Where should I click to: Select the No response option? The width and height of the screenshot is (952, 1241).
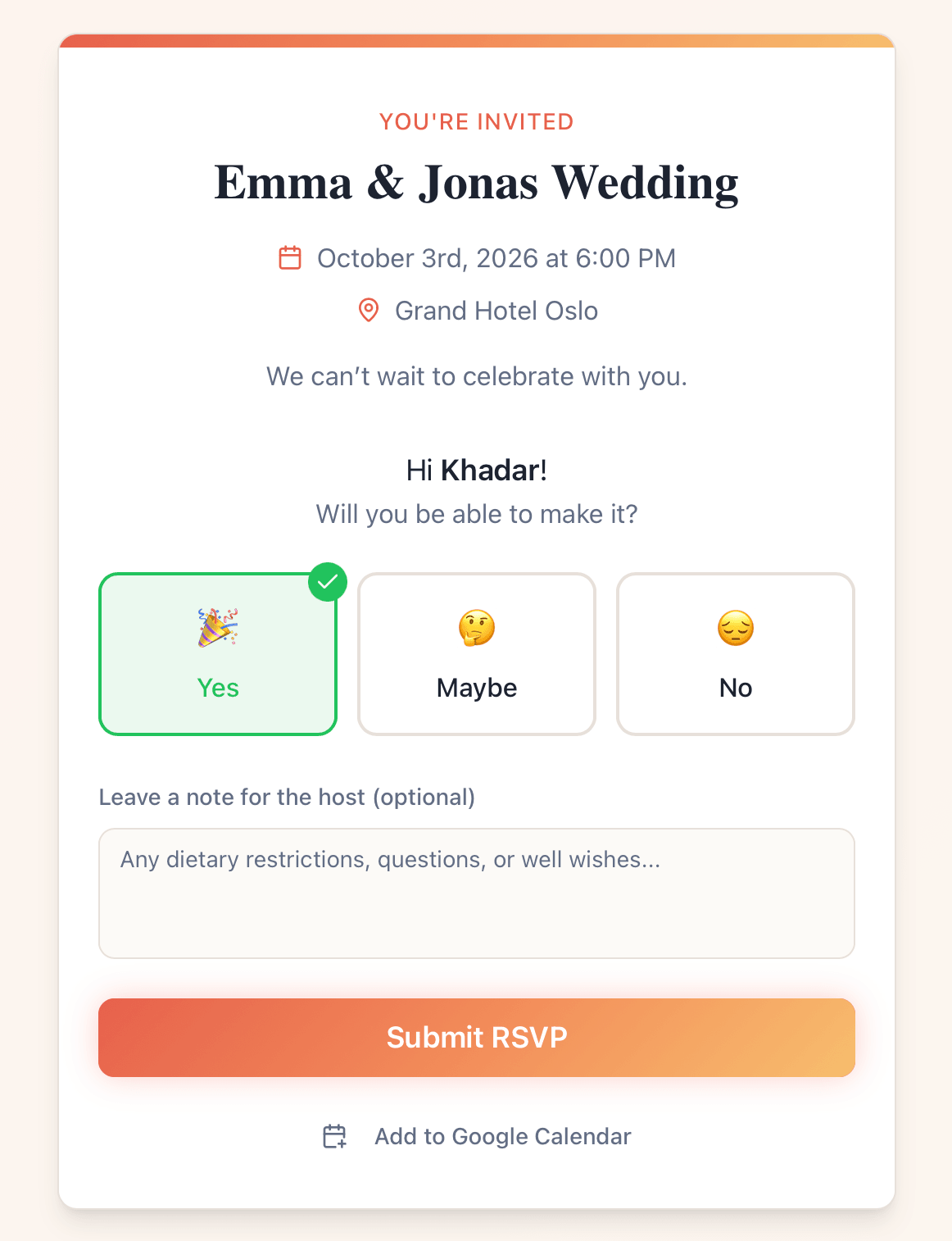tap(735, 653)
